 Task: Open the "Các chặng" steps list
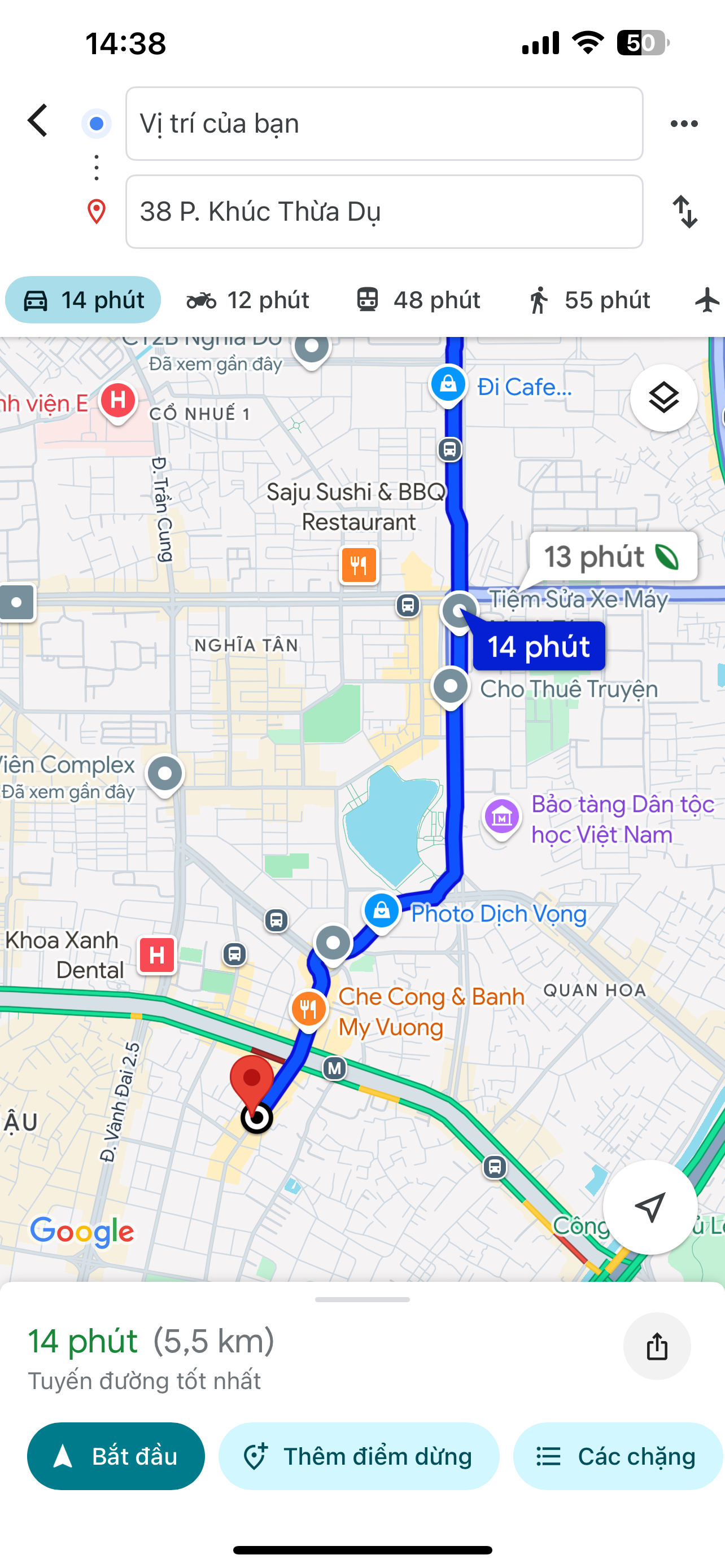(x=617, y=1456)
